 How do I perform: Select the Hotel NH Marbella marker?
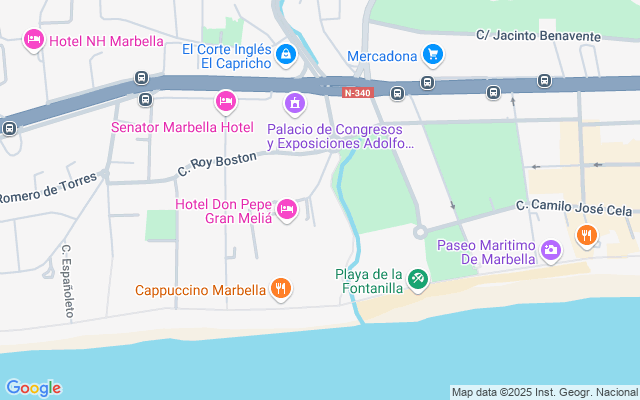pos(33,40)
